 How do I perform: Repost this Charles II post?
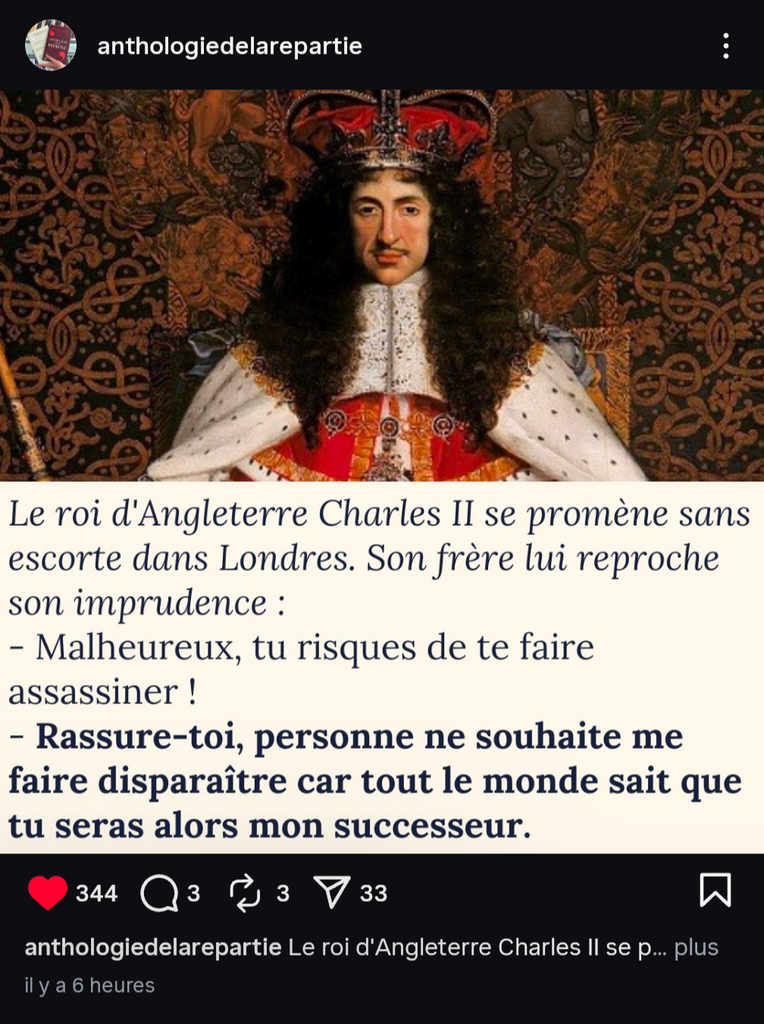[245, 893]
